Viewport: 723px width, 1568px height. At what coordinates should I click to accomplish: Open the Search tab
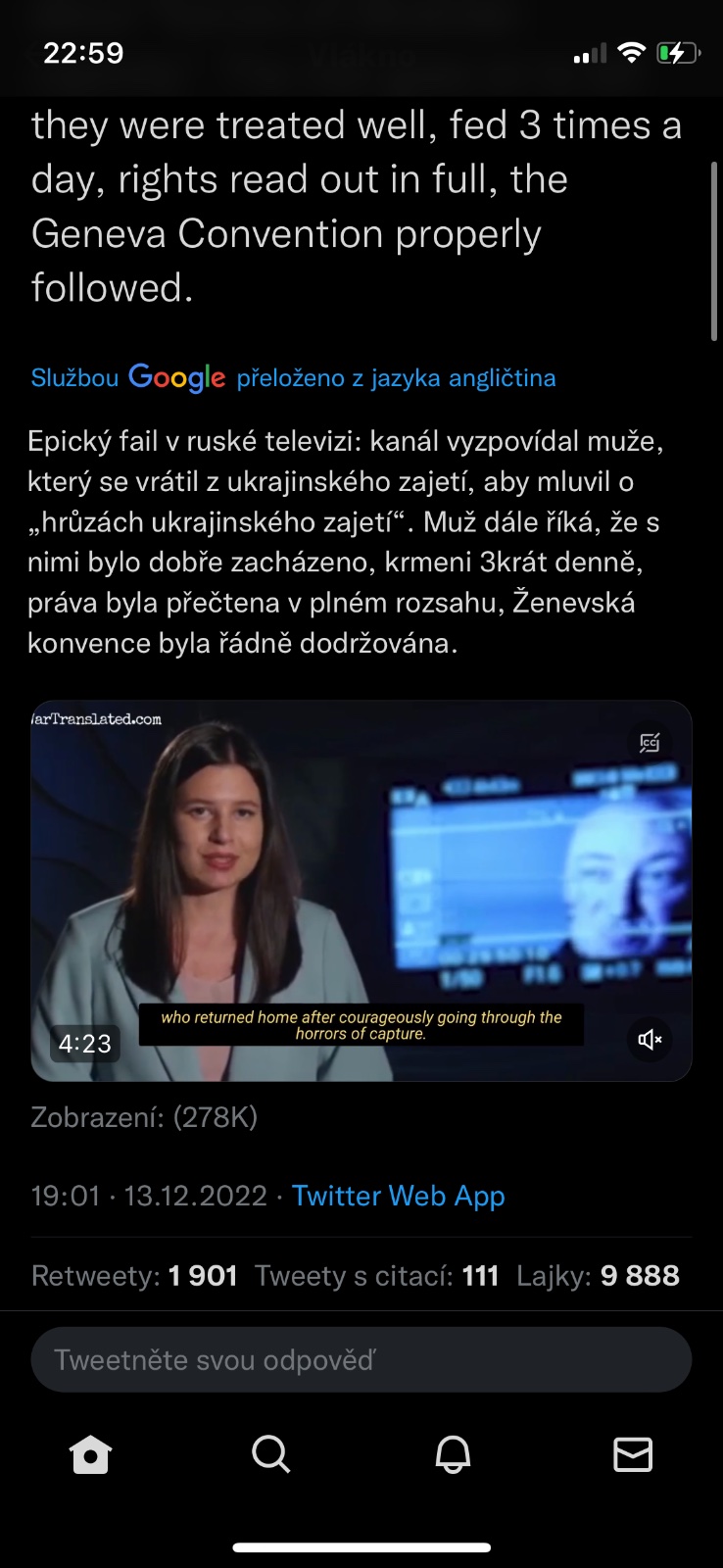click(x=271, y=1454)
